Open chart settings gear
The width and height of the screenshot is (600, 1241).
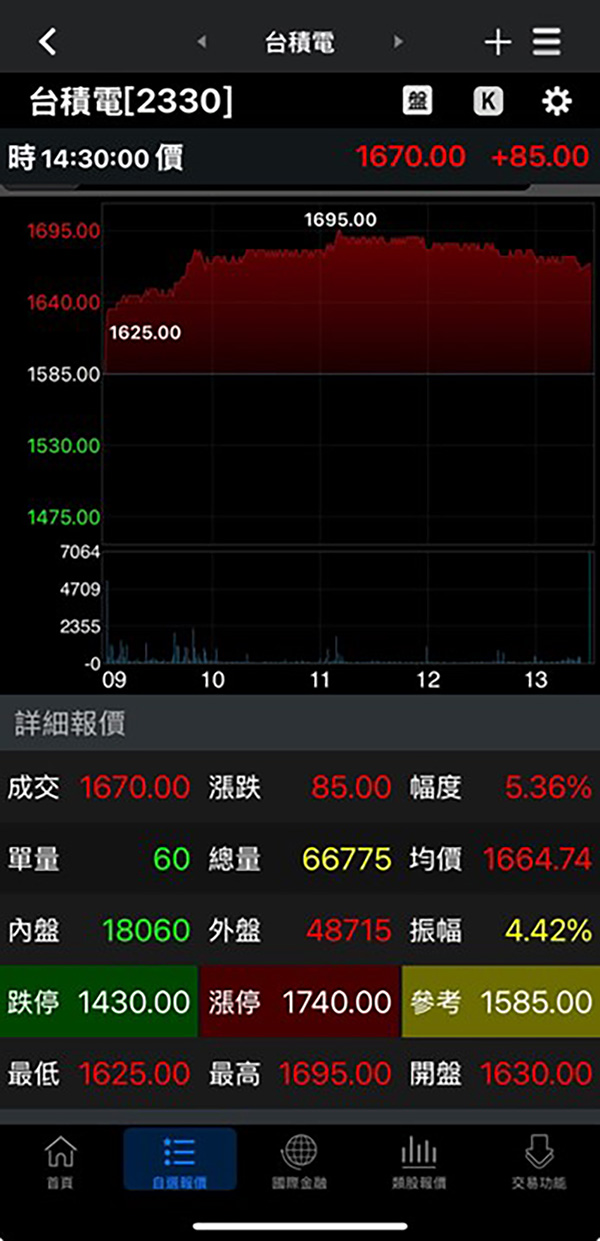click(556, 101)
